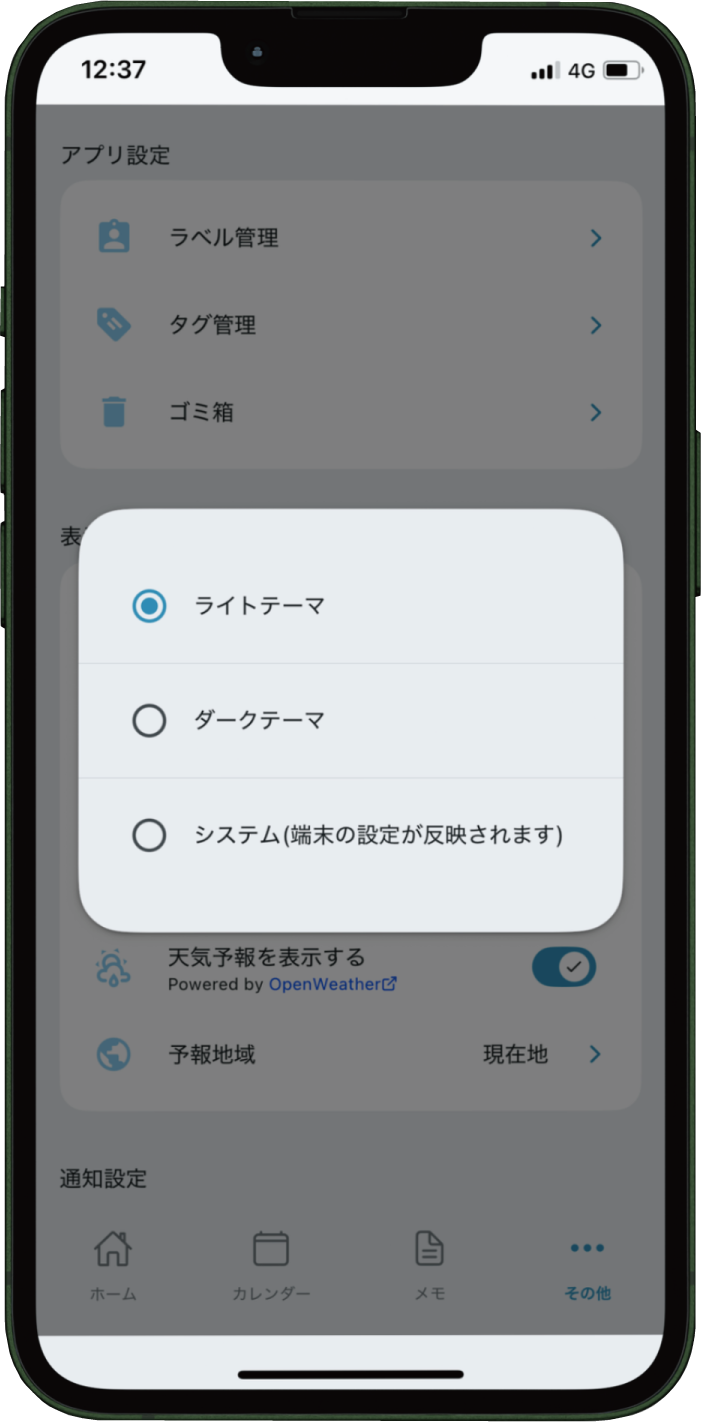Open 予報地域 setting
Viewport: 701px width, 1422px height.
point(350,1054)
